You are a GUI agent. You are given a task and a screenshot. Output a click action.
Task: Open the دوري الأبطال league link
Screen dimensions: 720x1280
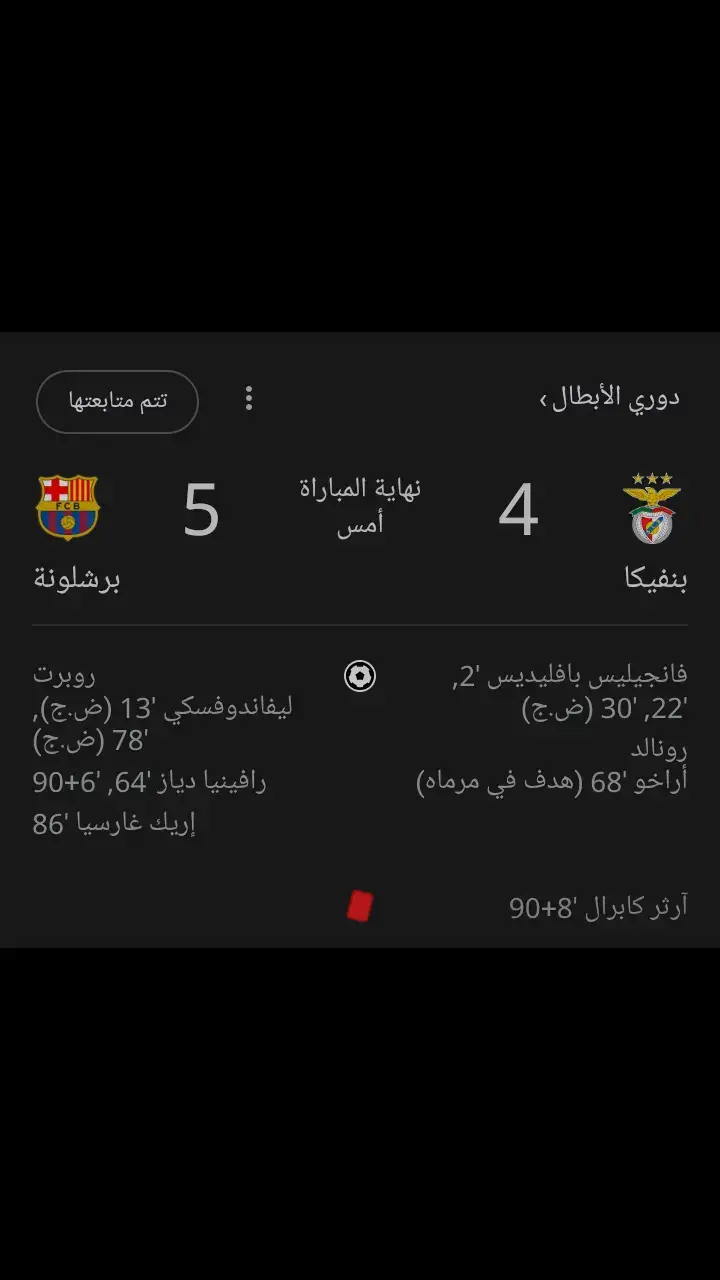[610, 398]
